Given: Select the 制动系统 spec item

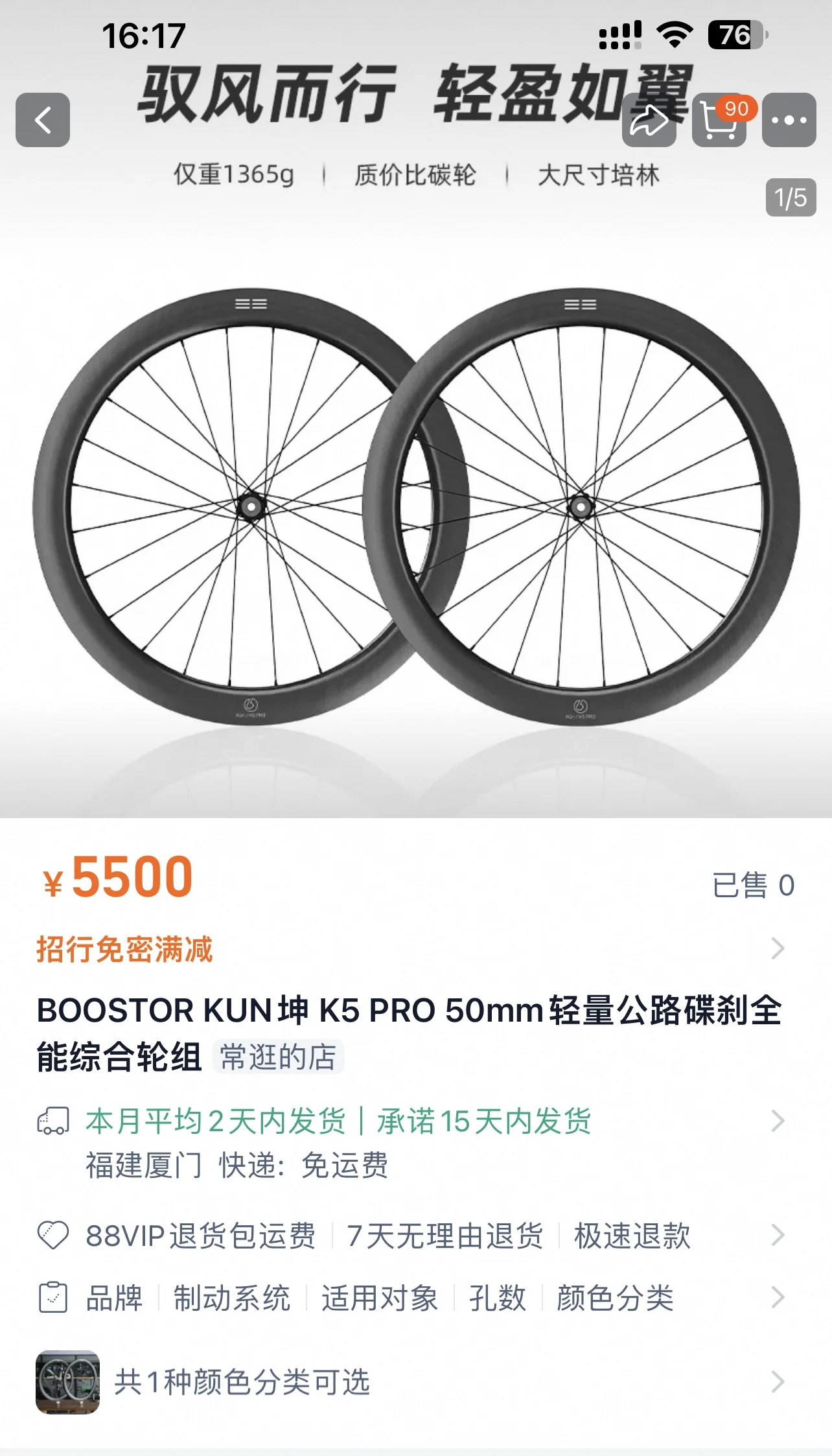Looking at the screenshot, I should point(231,1297).
